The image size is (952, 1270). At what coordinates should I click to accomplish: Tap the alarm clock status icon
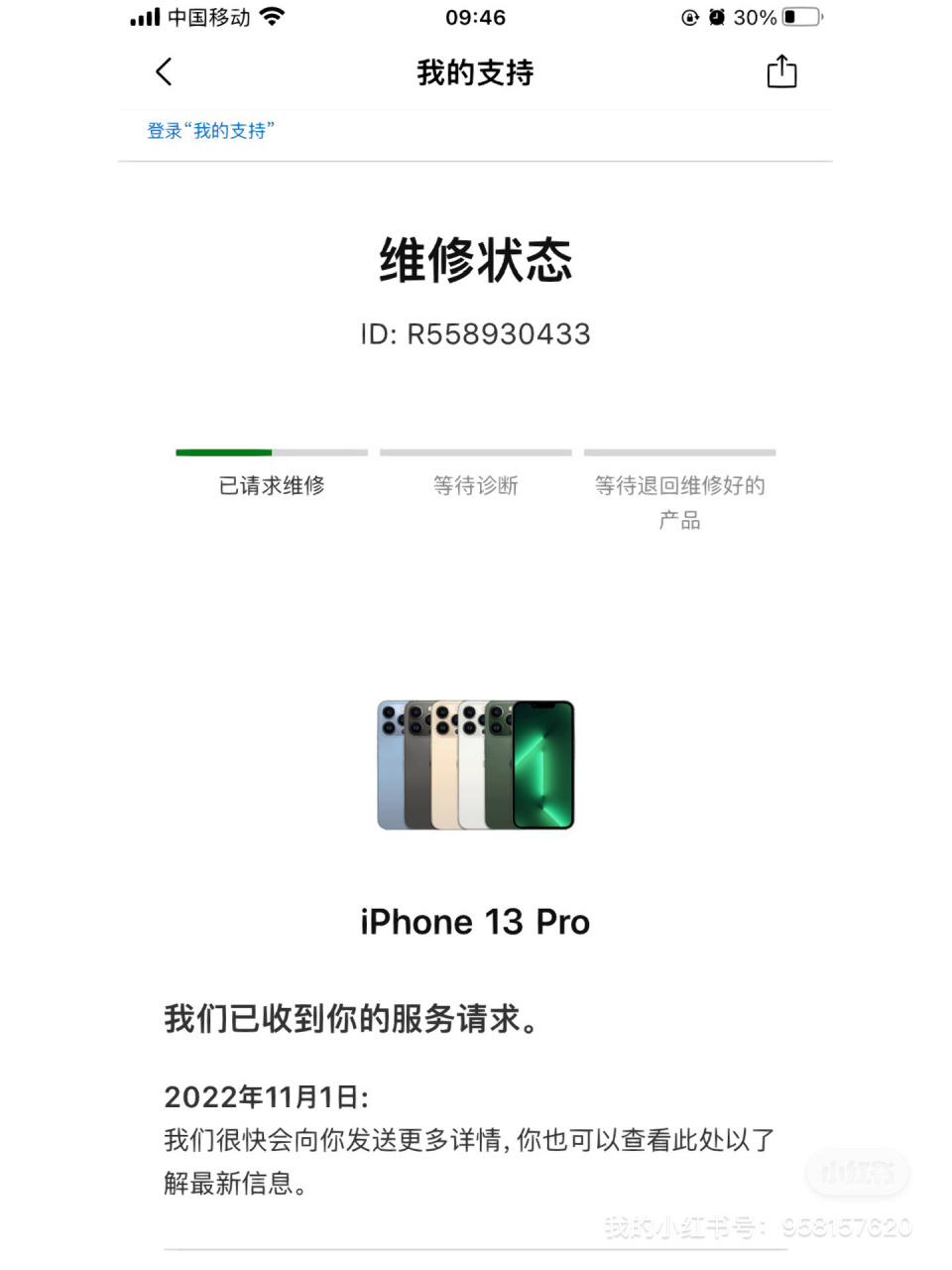[717, 16]
